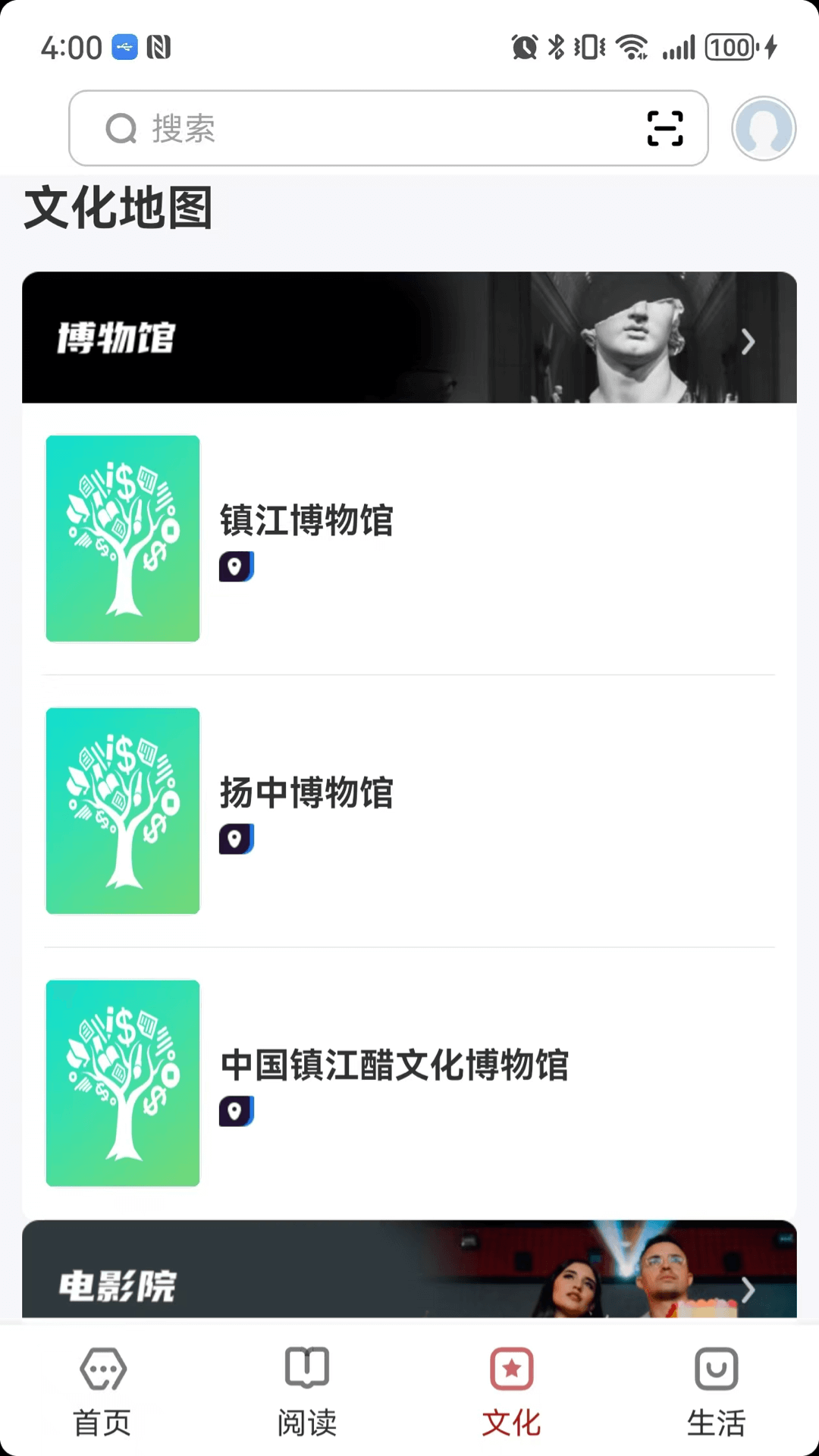Viewport: 819px width, 1456px height.
Task: Open the scan icon in search bar
Action: [665, 128]
